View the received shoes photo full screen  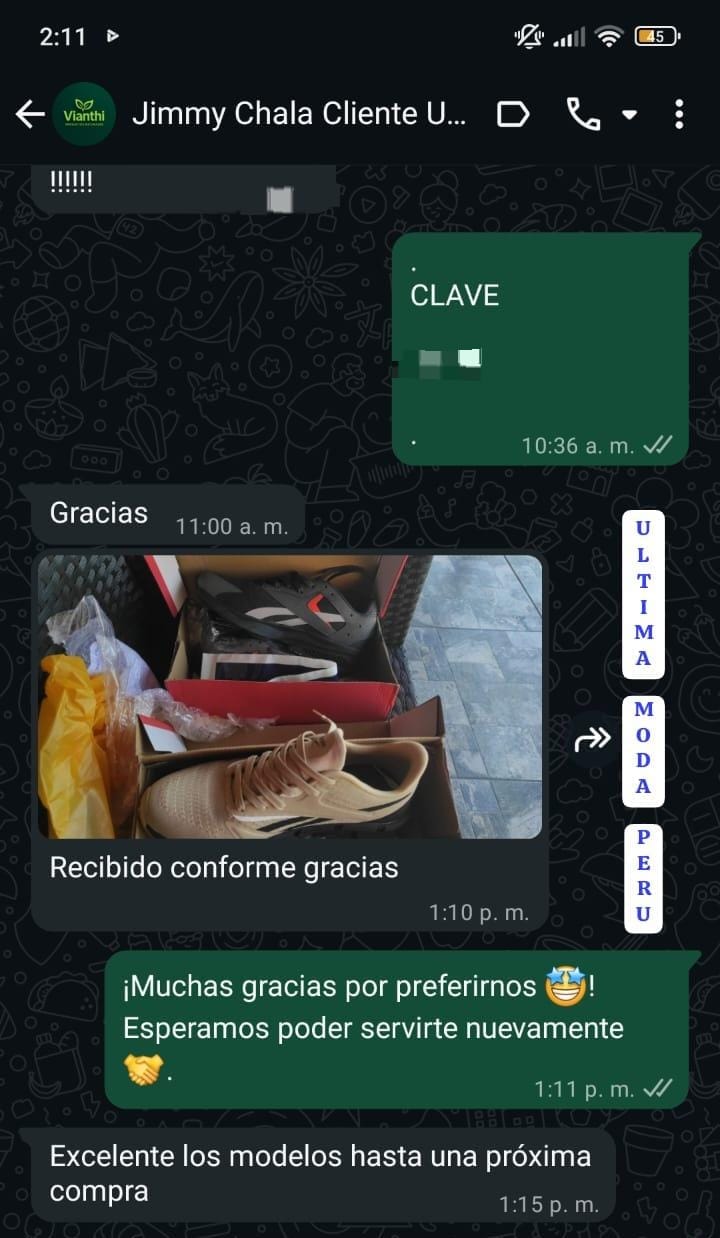coord(290,696)
